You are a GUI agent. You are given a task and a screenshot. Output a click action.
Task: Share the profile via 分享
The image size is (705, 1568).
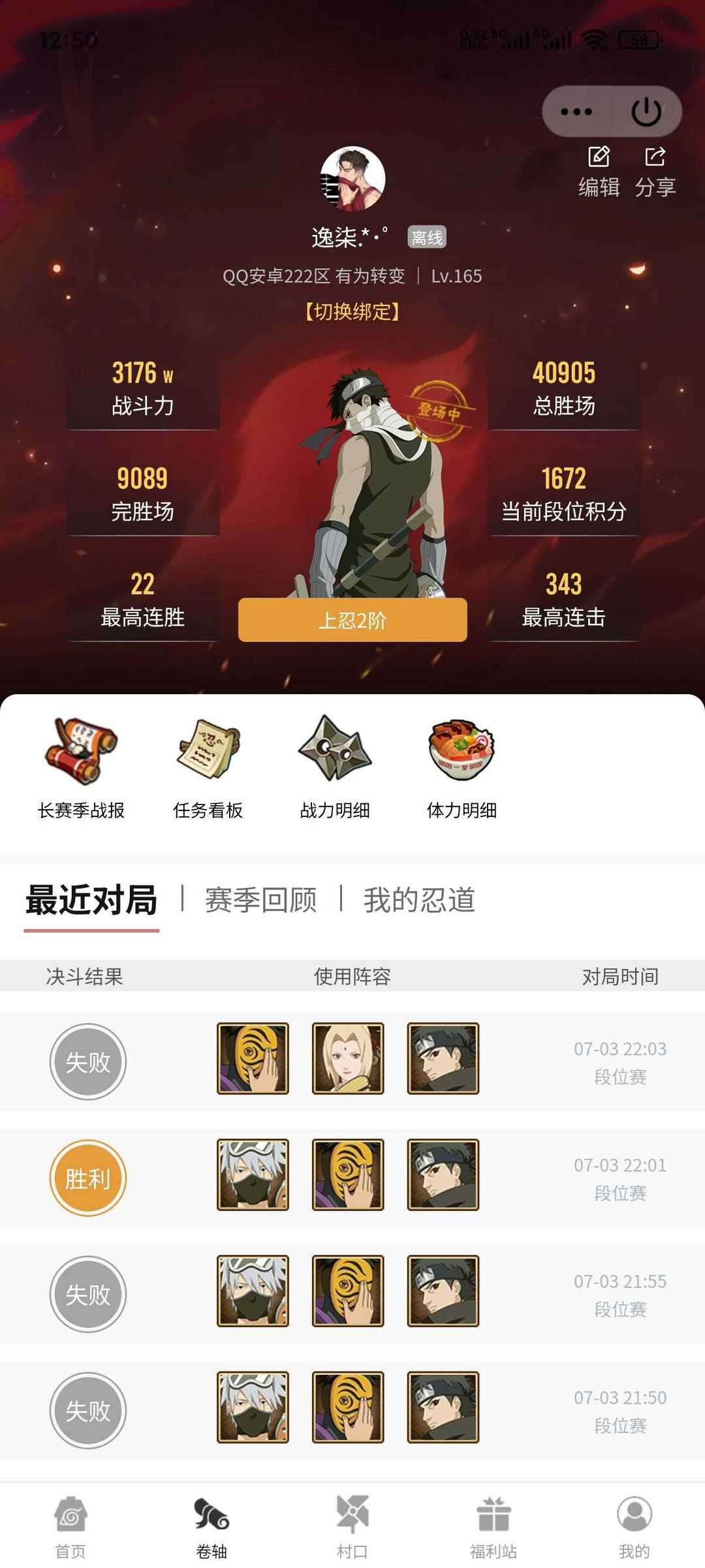pos(655,172)
